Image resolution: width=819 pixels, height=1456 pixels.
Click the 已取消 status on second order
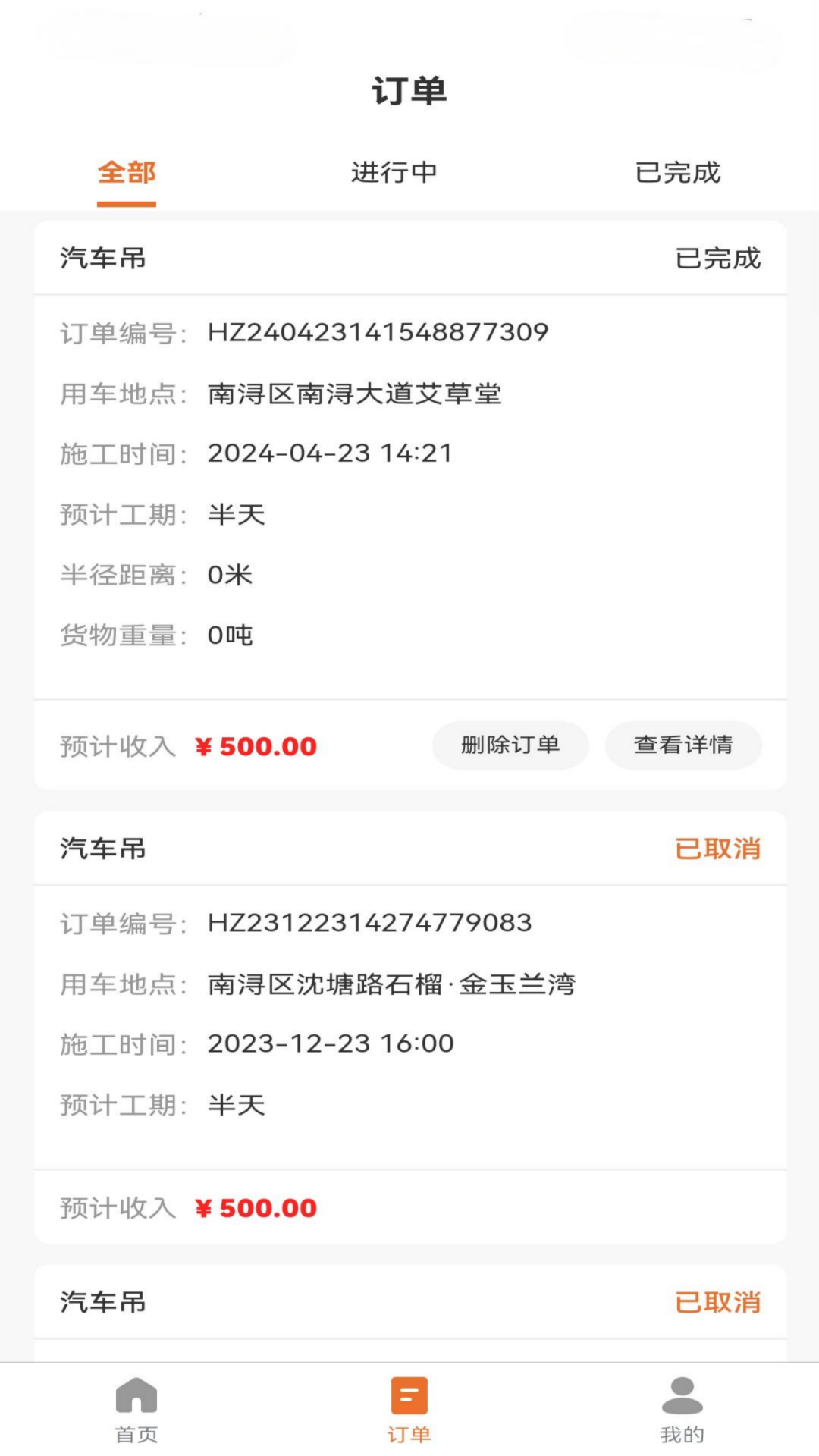(x=719, y=850)
